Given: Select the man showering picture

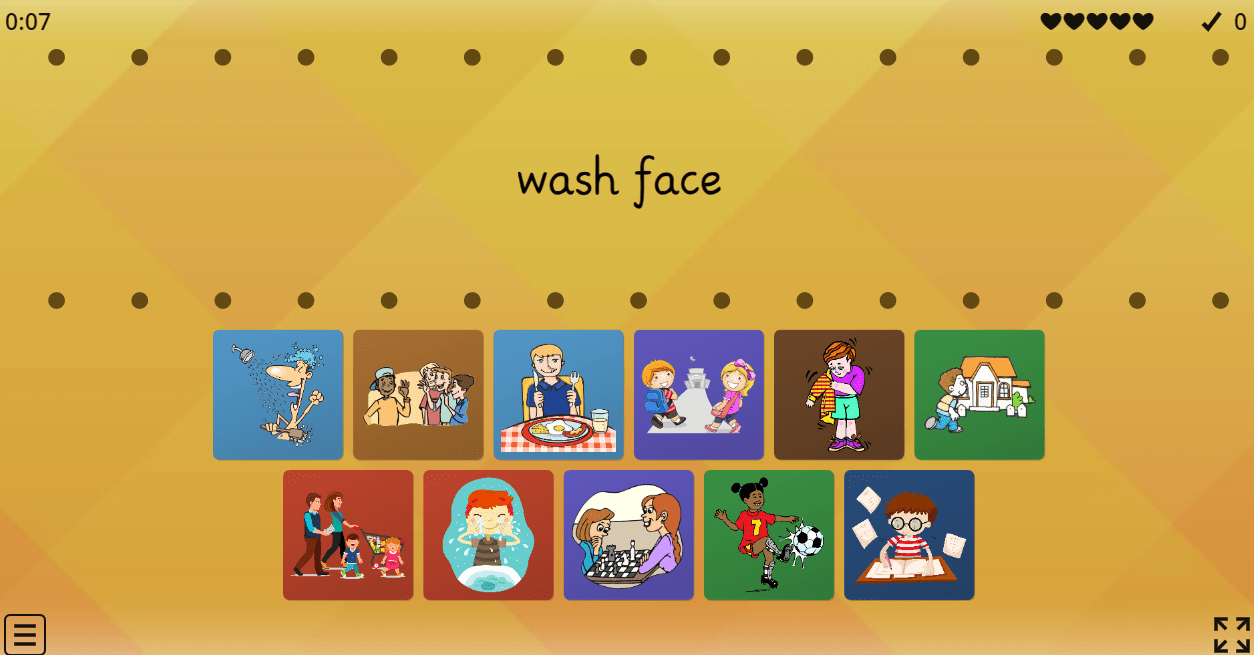Looking at the screenshot, I should (x=278, y=395).
